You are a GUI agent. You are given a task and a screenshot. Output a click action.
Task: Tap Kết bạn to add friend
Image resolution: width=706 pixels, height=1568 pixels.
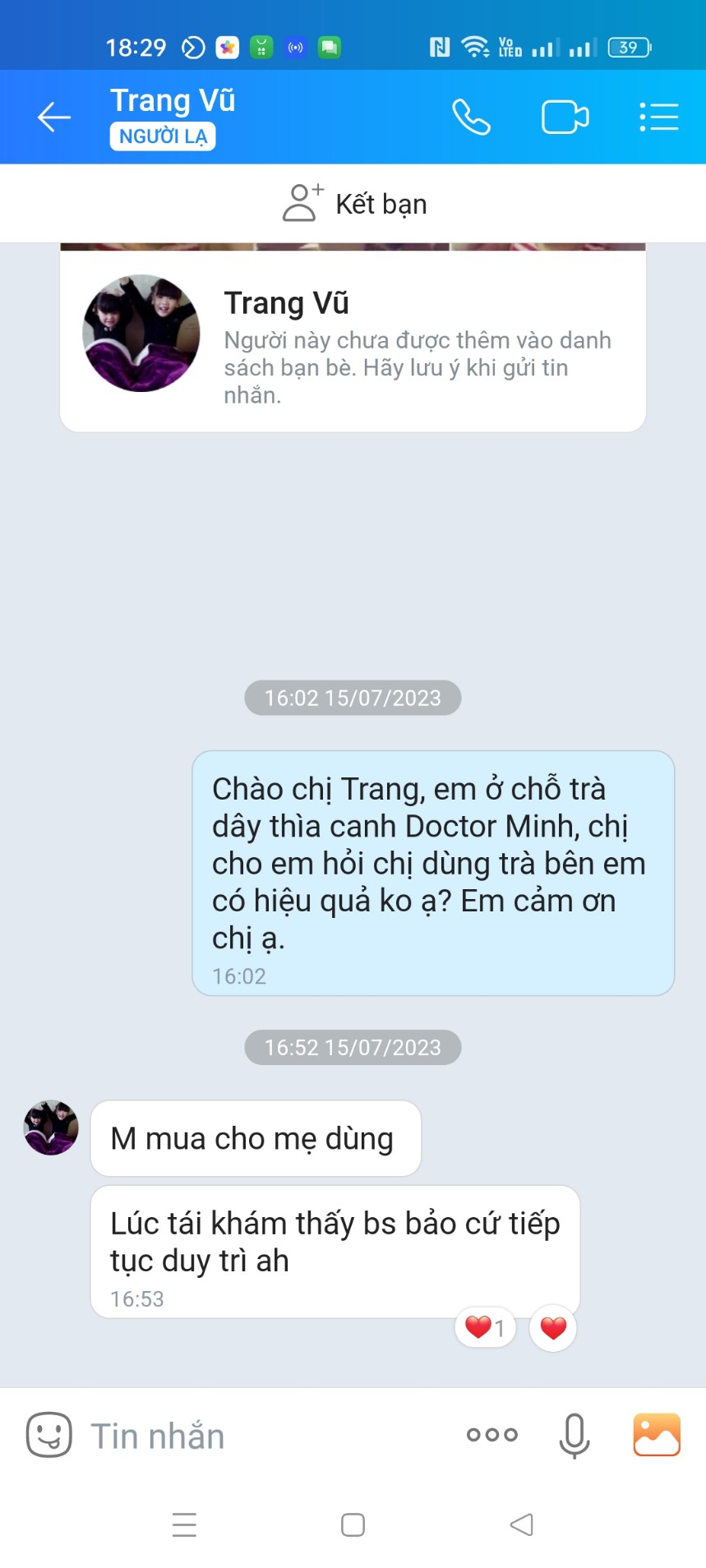coord(353,204)
